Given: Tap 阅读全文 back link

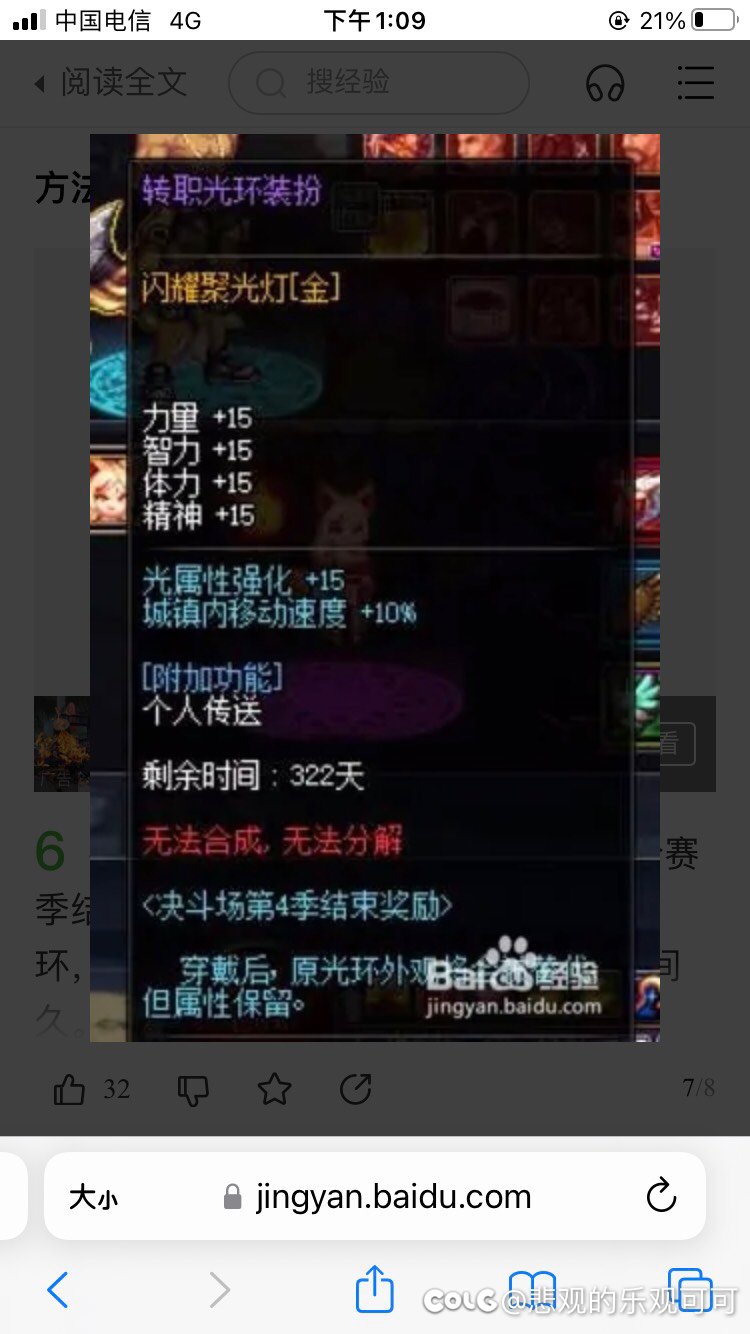Looking at the screenshot, I should (x=110, y=83).
